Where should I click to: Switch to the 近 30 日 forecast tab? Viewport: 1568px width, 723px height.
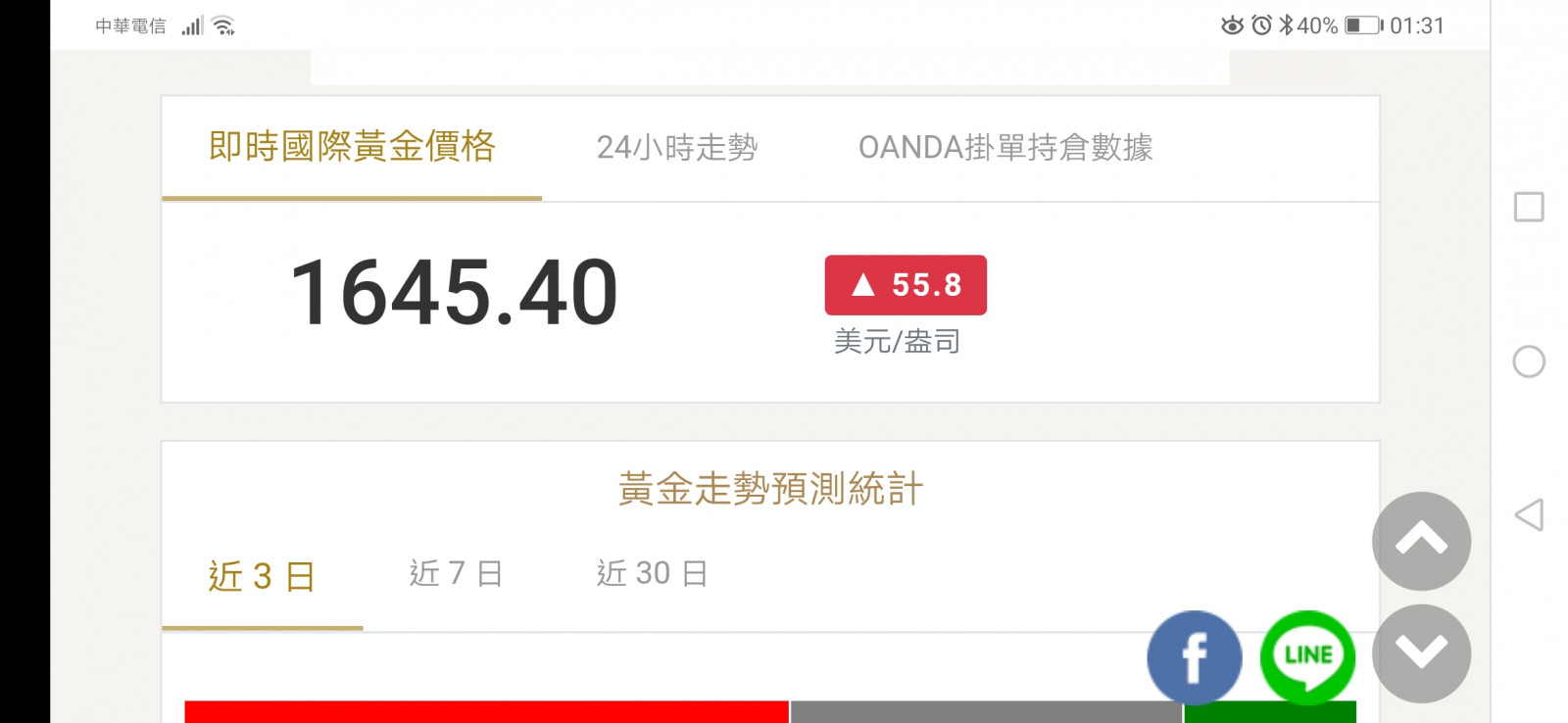(x=652, y=573)
